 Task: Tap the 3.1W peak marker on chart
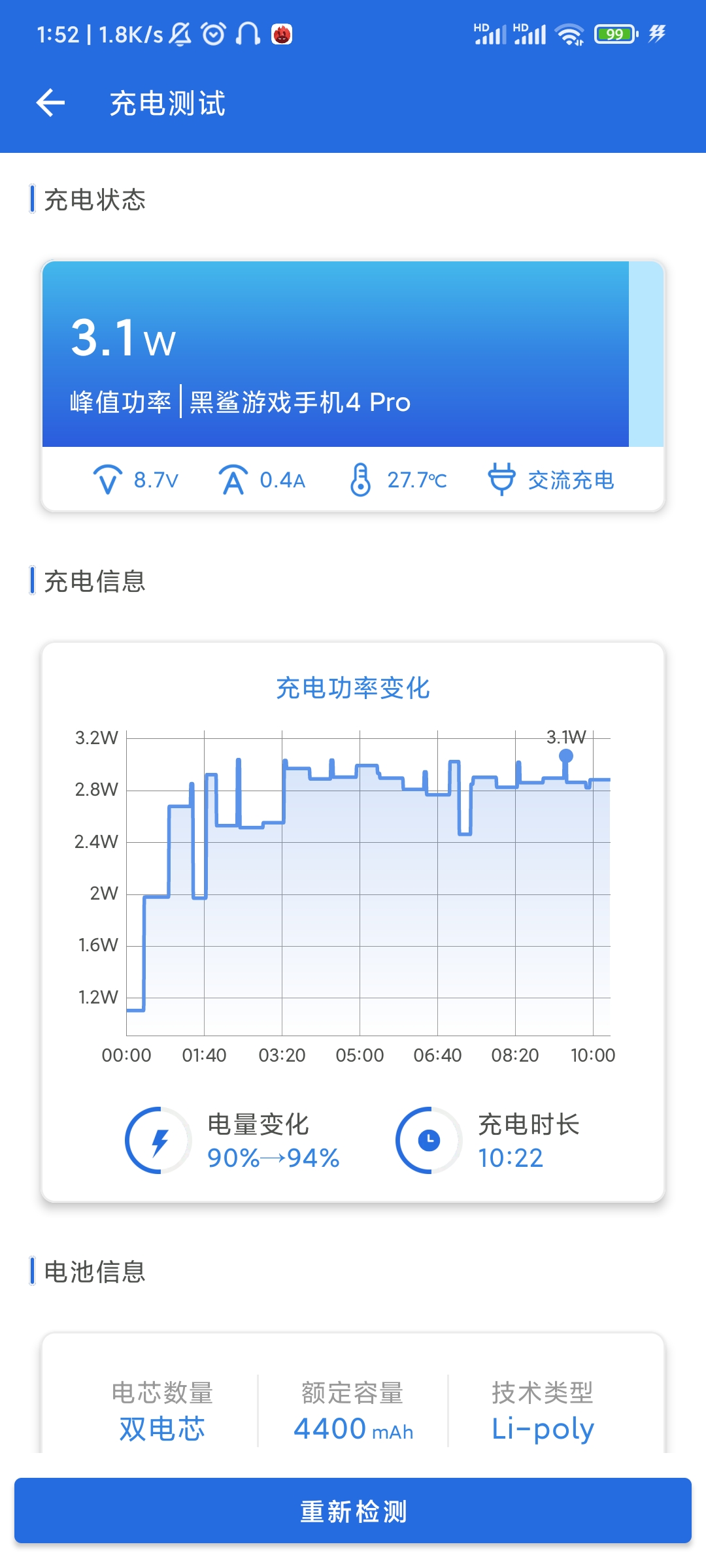click(x=566, y=756)
